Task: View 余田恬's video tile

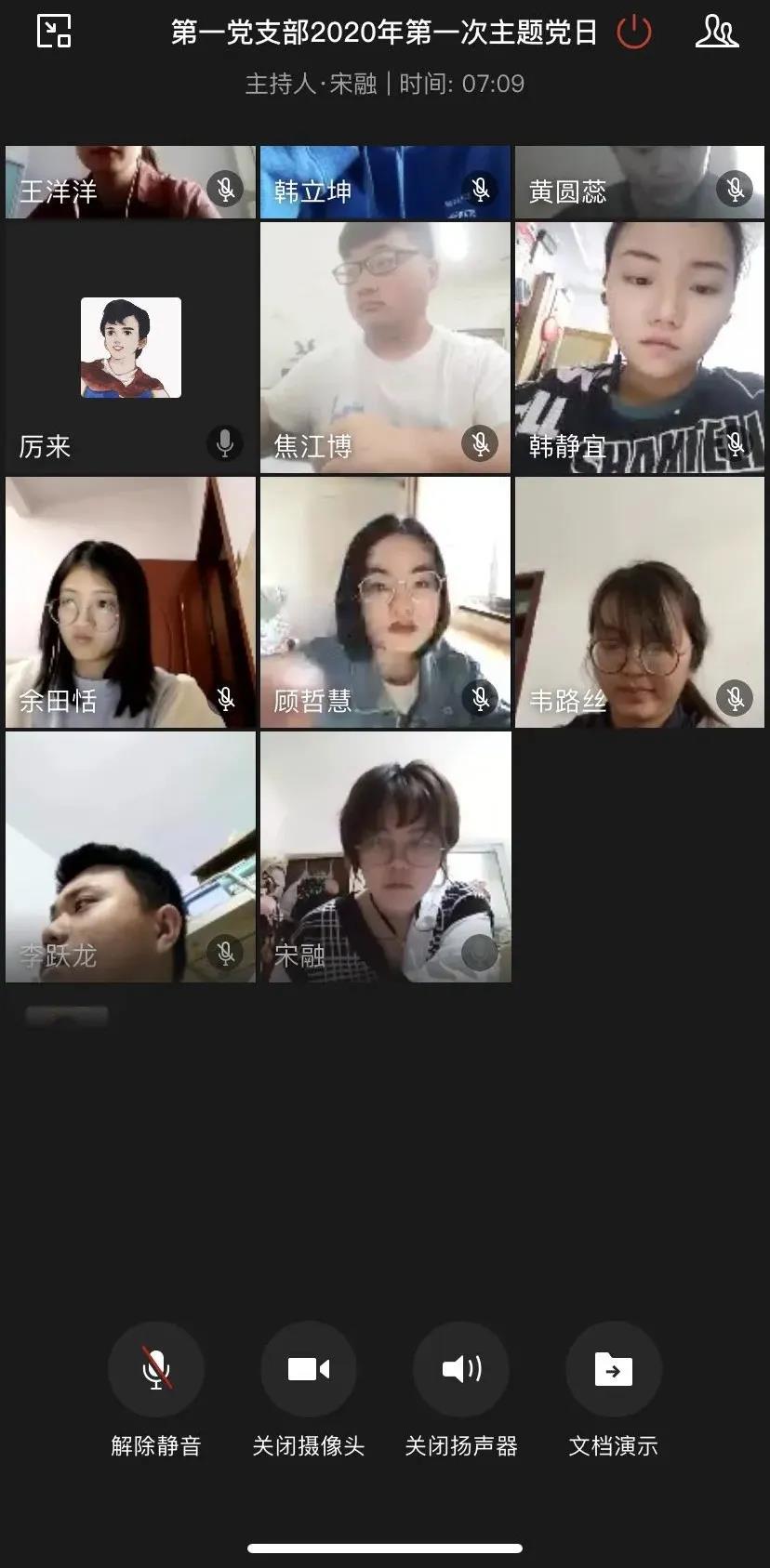Action: [130, 602]
